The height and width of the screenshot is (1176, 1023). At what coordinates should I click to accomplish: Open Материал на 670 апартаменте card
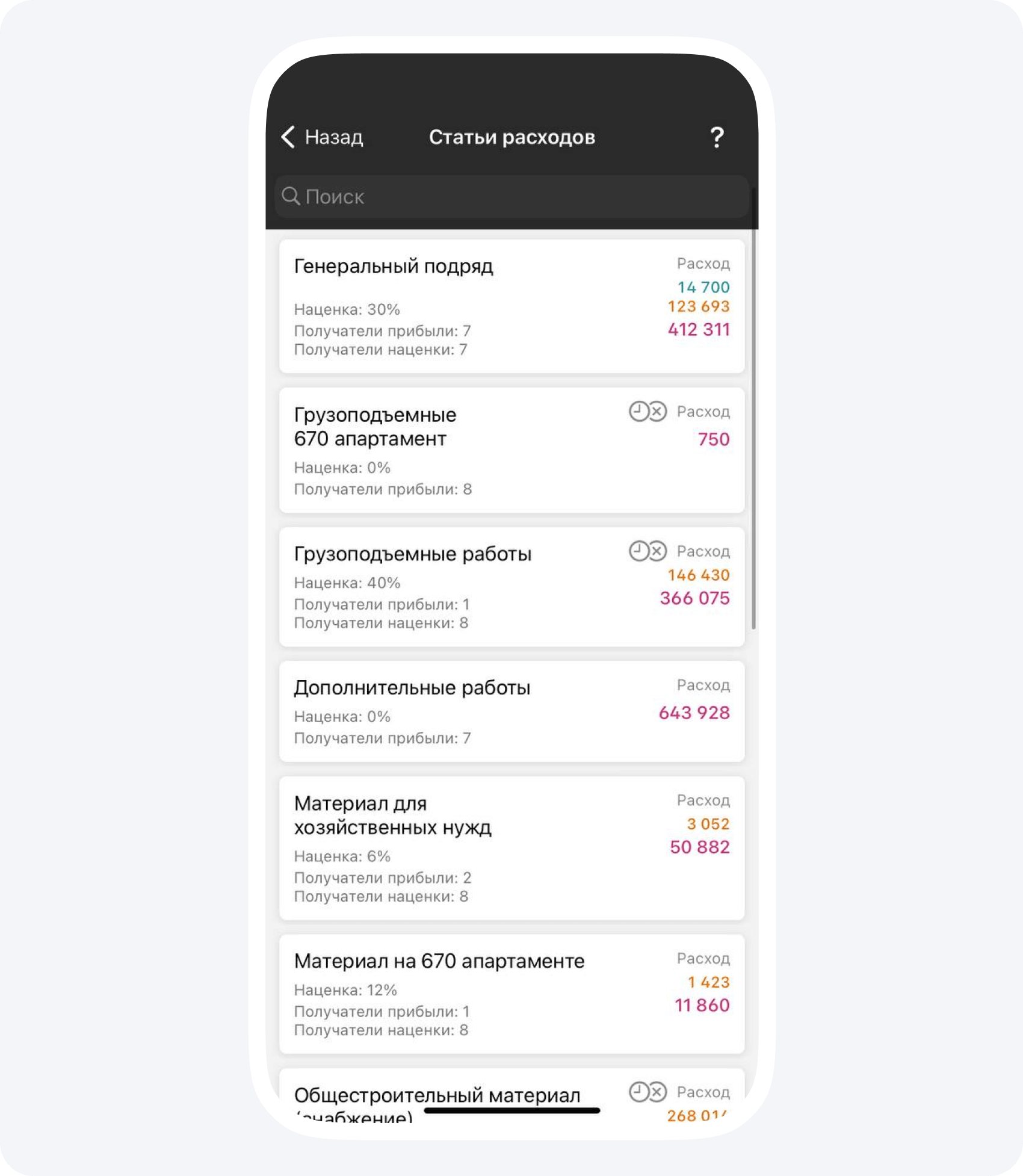click(512, 994)
